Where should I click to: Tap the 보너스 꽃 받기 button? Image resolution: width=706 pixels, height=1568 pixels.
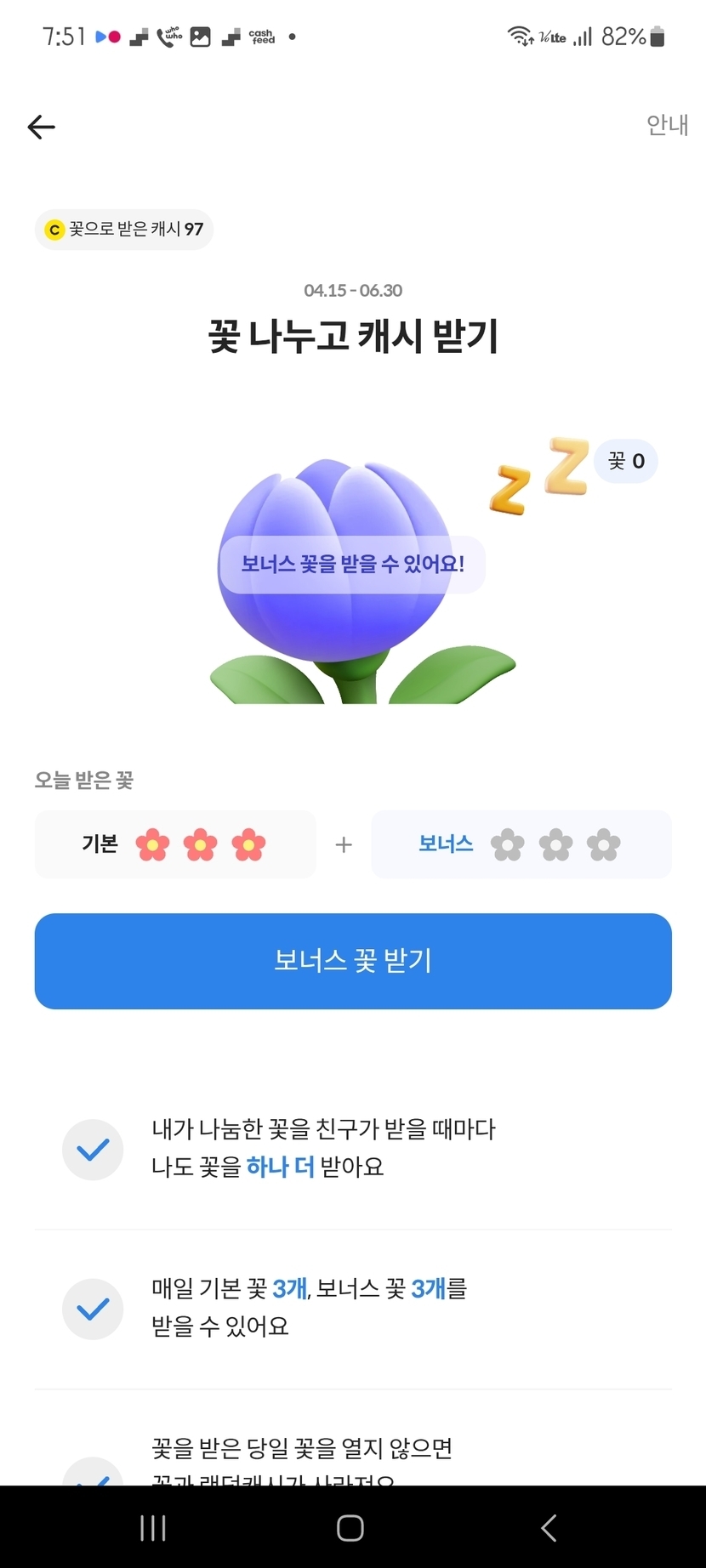(x=353, y=961)
